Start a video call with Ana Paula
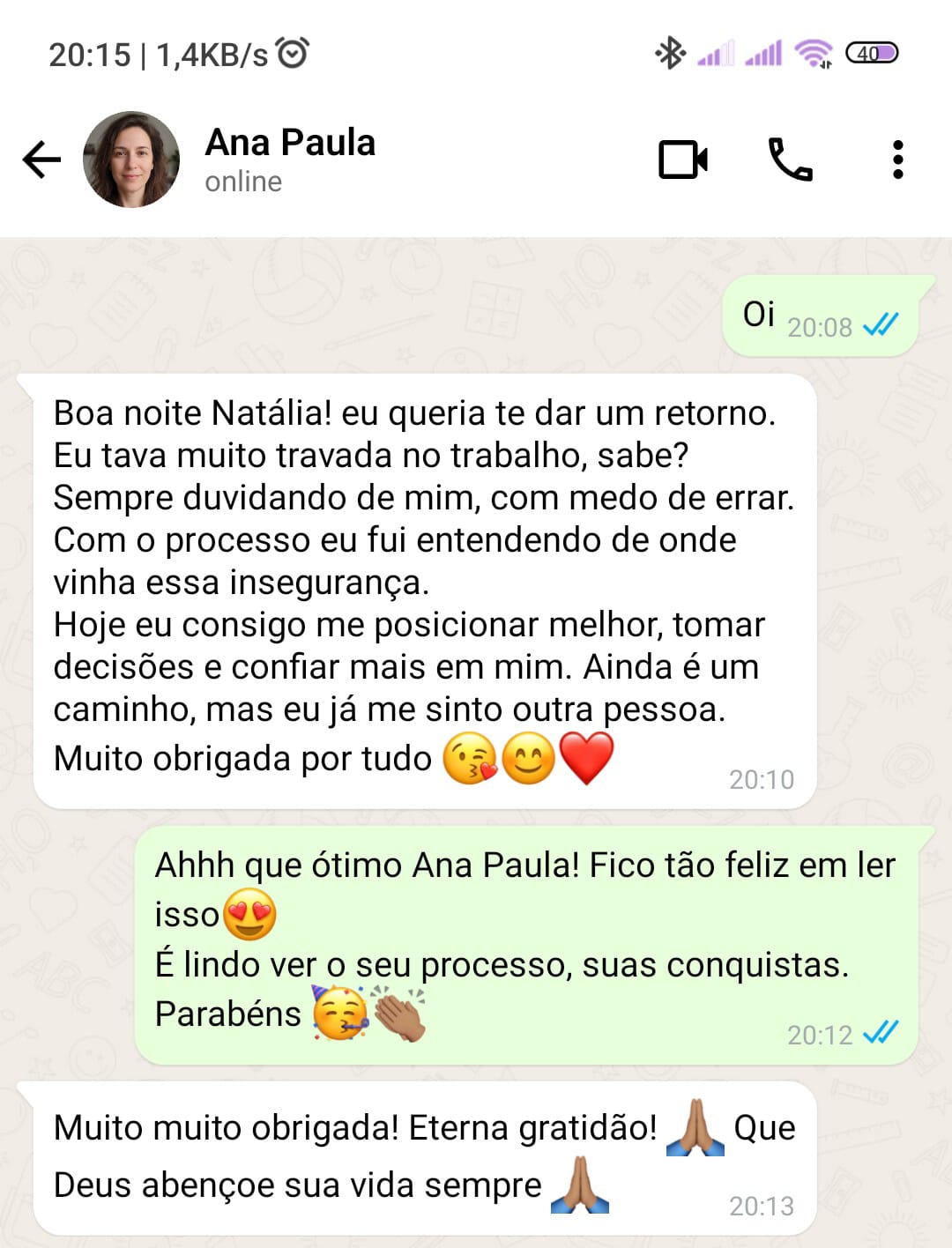This screenshot has width=952, height=1248. click(683, 160)
